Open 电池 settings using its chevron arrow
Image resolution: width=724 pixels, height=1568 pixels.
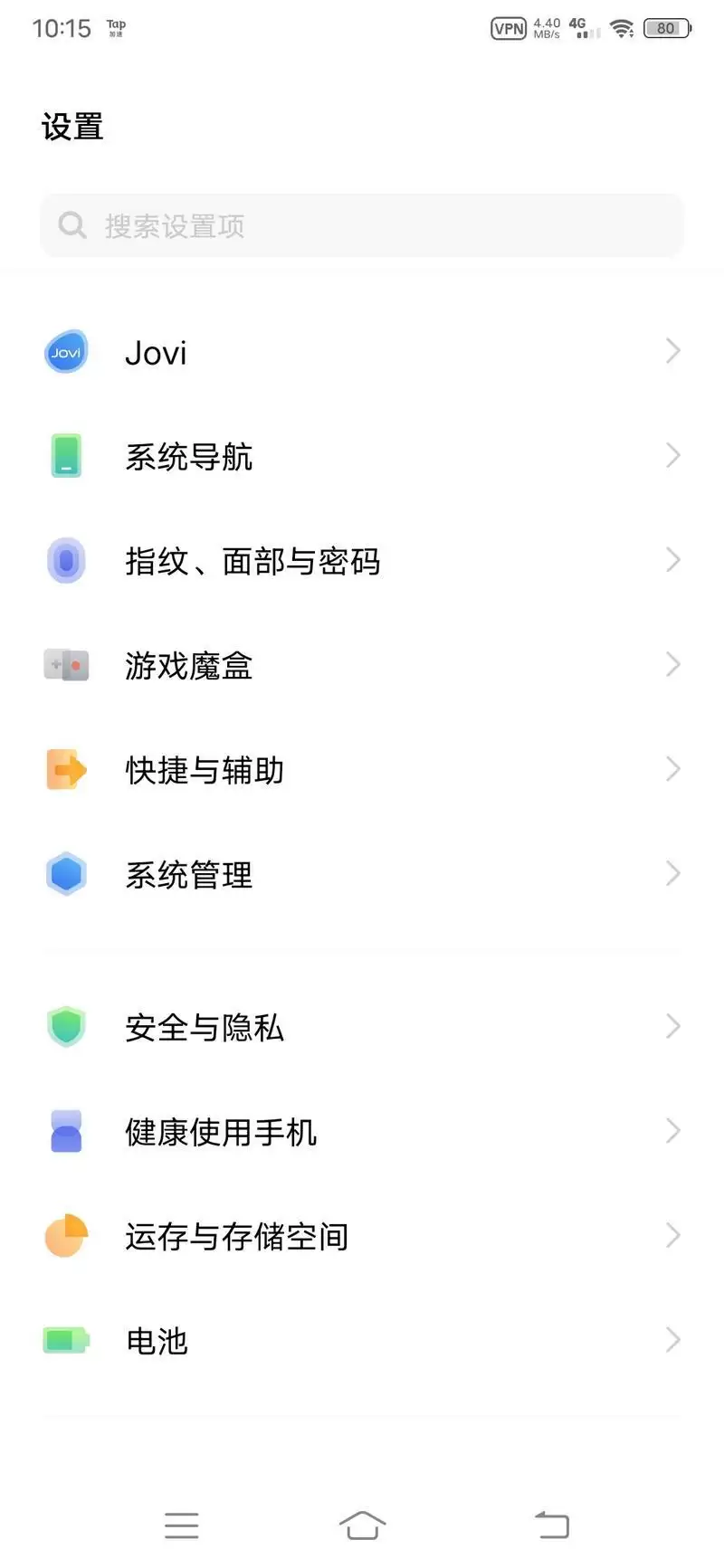click(673, 1341)
